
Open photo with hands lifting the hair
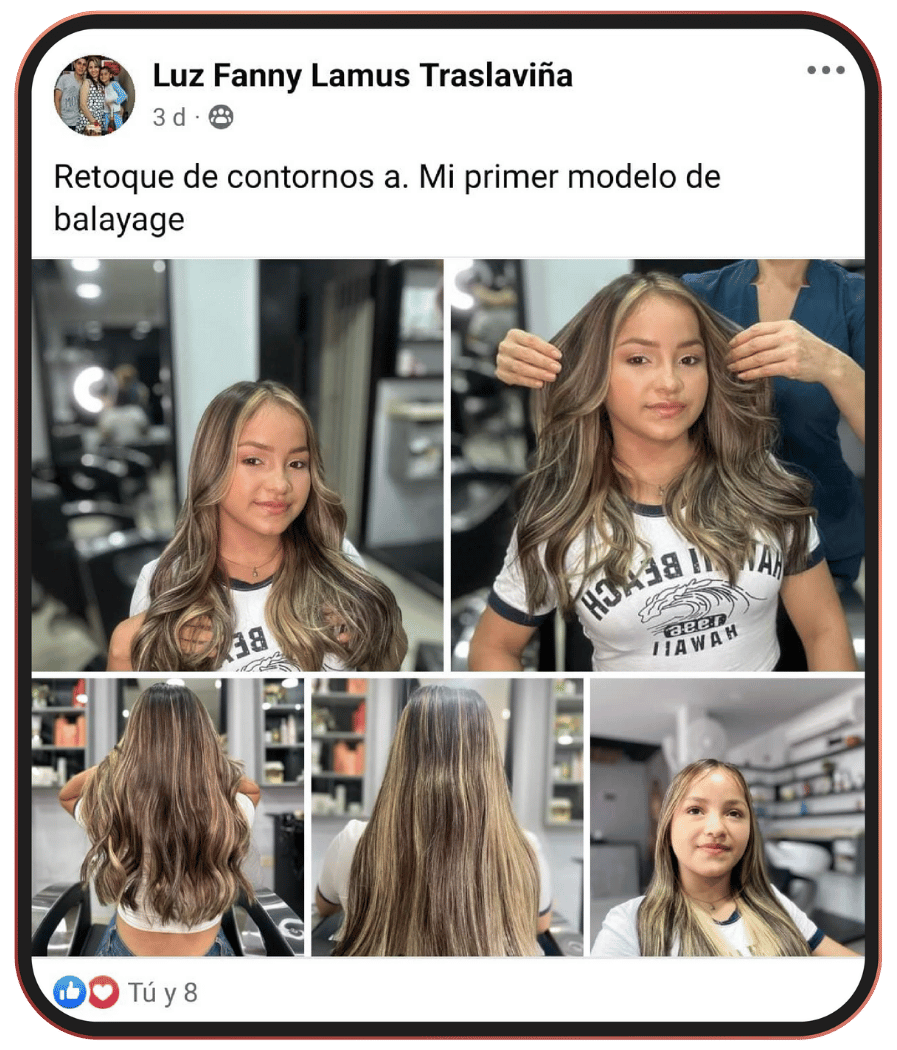(x=657, y=465)
